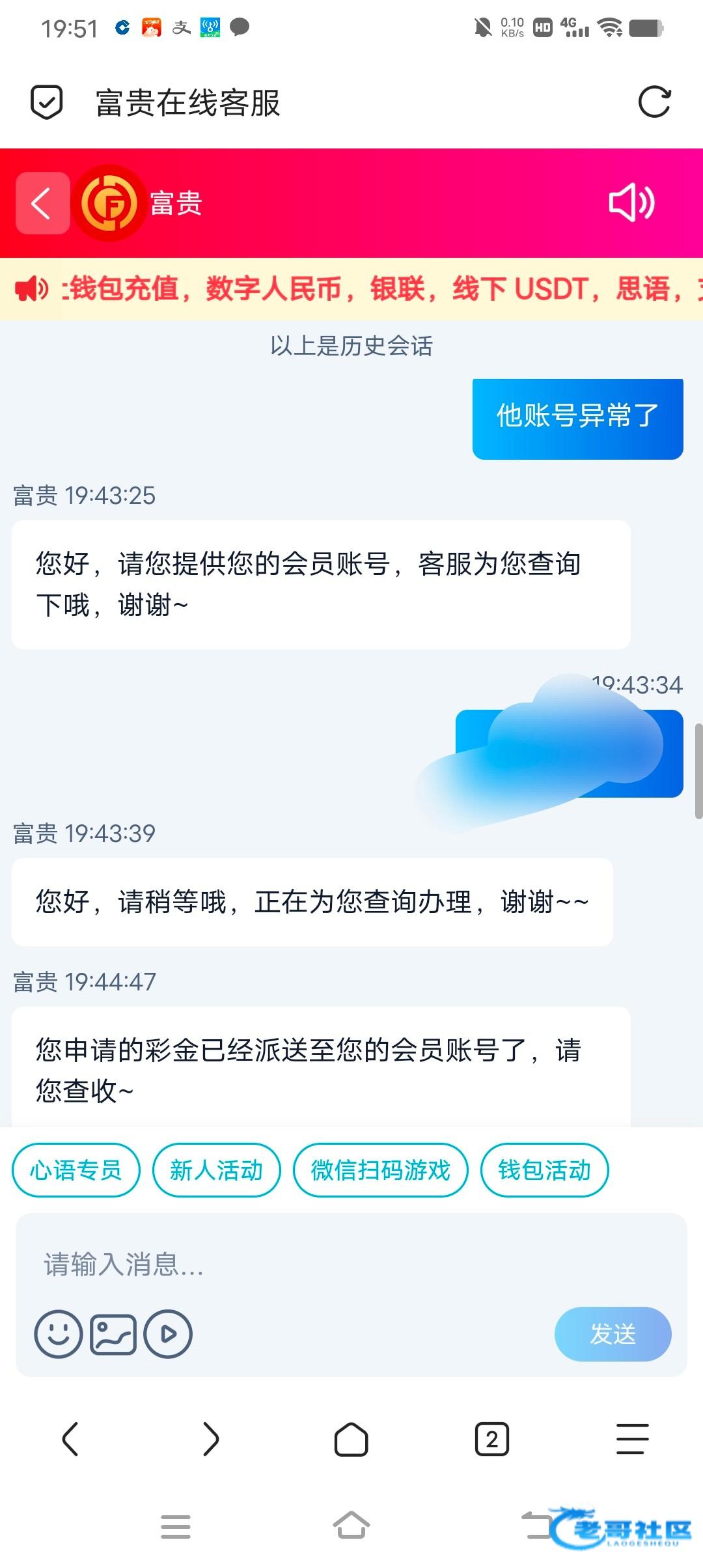The image size is (703, 1568).
Task: Attach a picture with the image icon
Action: click(113, 1334)
